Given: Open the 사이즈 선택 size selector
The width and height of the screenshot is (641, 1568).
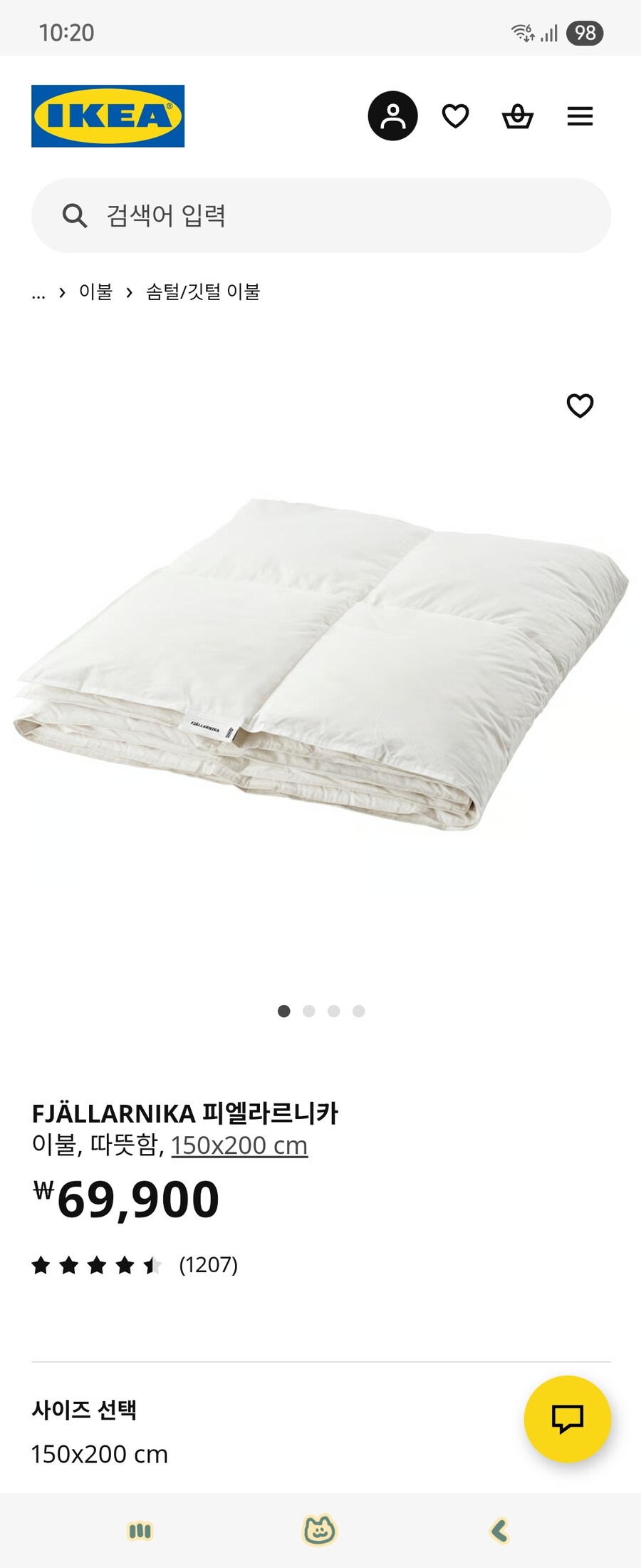Looking at the screenshot, I should coord(100,1433).
